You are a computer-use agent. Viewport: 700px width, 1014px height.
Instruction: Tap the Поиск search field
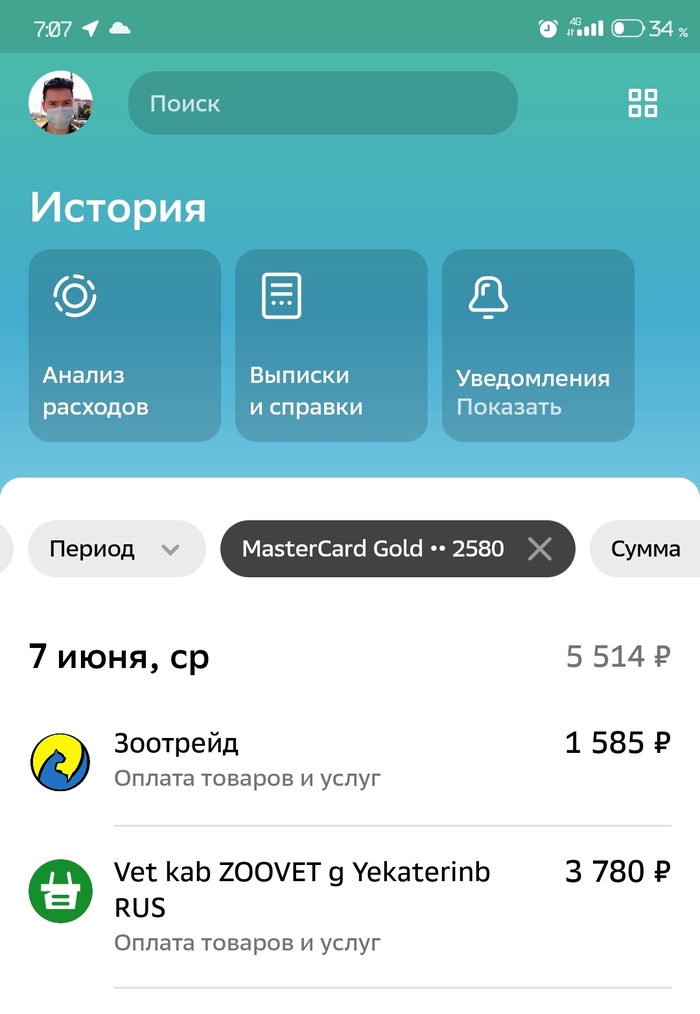322,103
